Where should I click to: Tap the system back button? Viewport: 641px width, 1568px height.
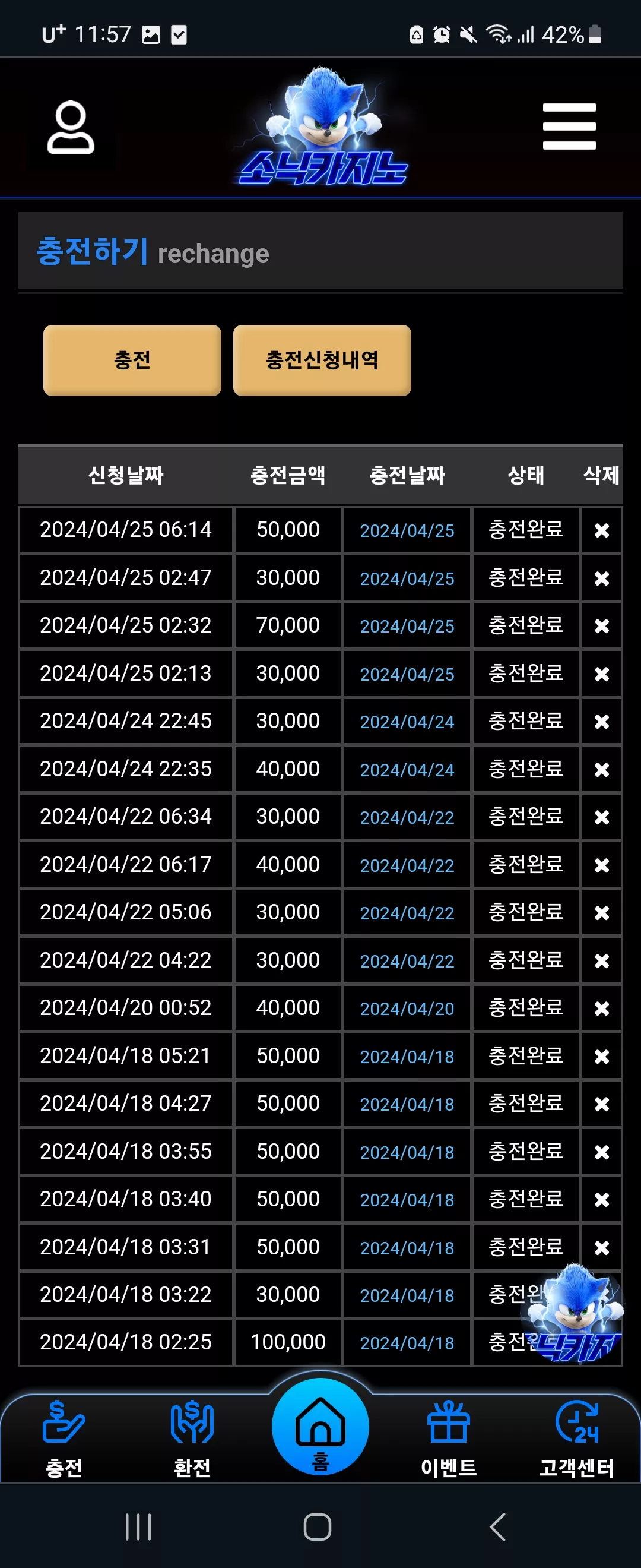[x=497, y=1526]
